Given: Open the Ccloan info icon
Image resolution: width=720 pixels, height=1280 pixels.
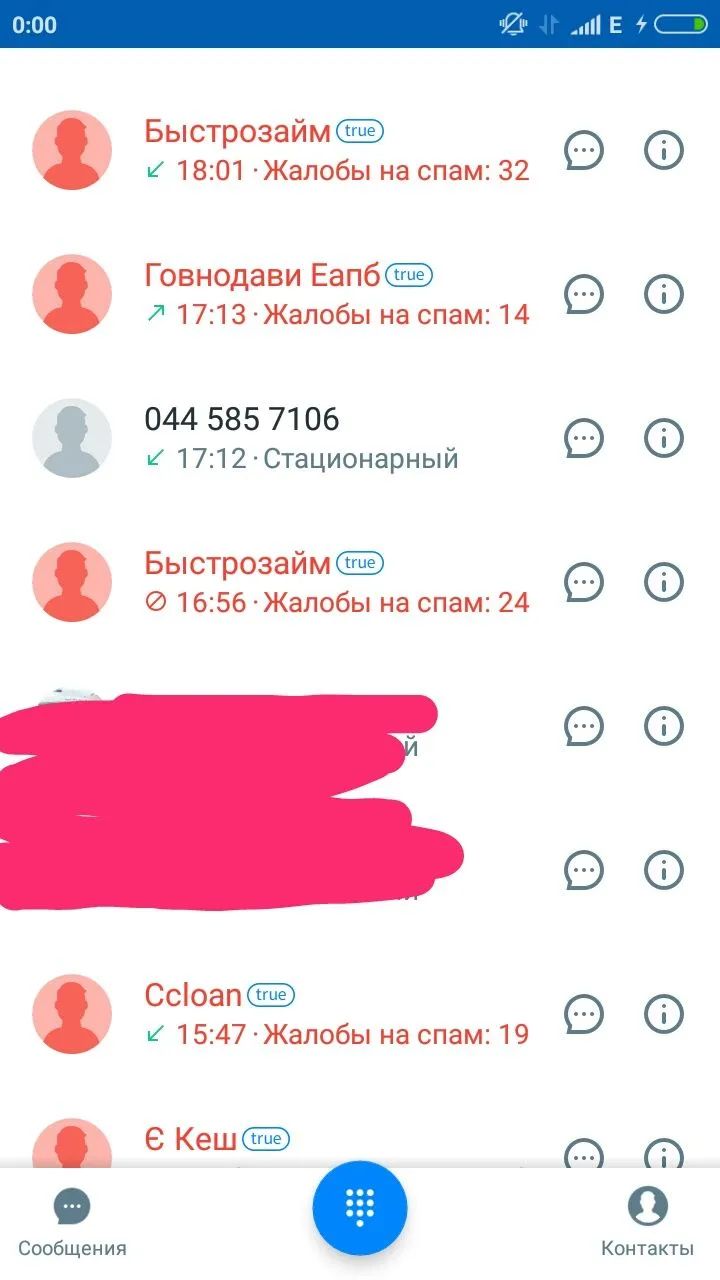Looking at the screenshot, I should (663, 1014).
